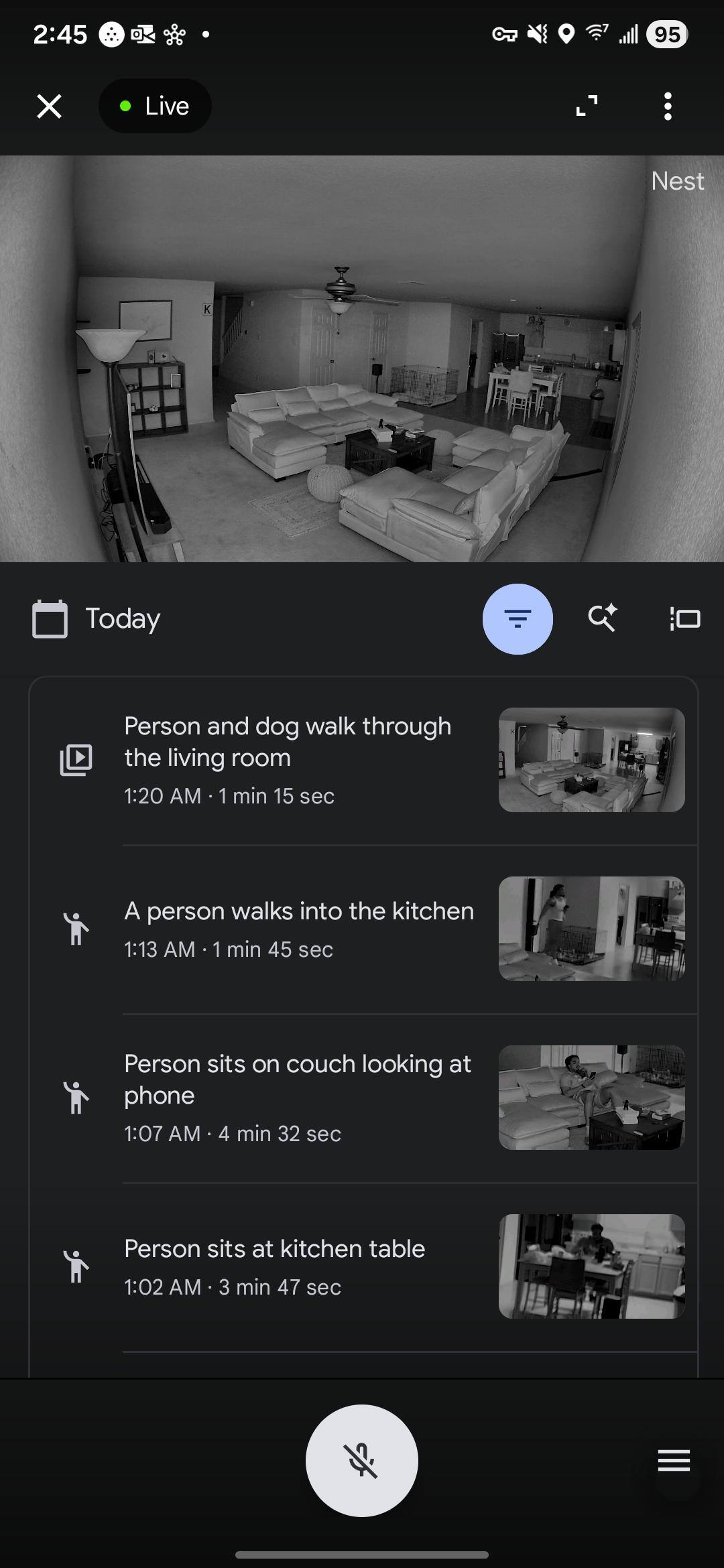Image resolution: width=724 pixels, height=1568 pixels.
Task: Unmute the microphone to talk
Action: coord(362,1461)
